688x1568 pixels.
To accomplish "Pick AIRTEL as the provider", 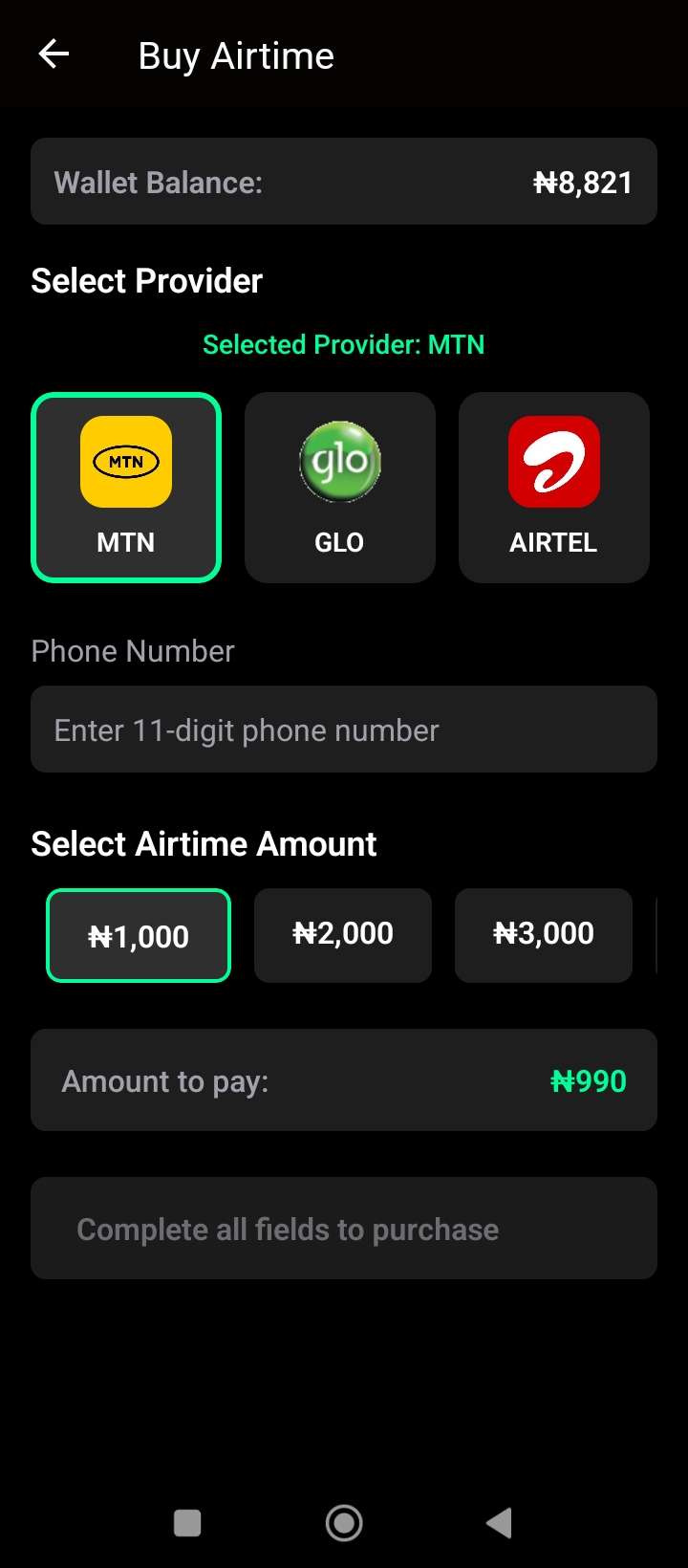I will click(554, 488).
